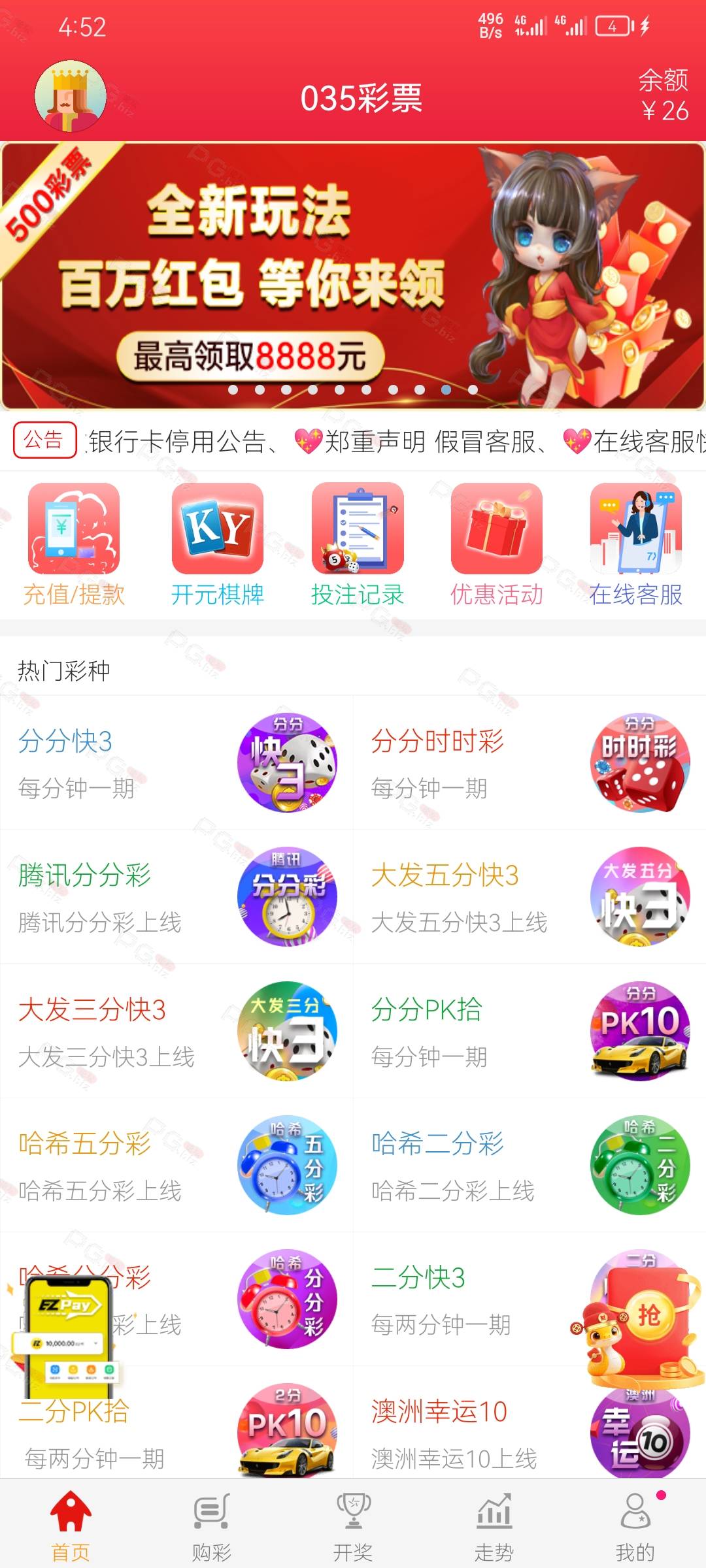Open 优惠活动 promotions
The height and width of the screenshot is (1568, 706).
coord(497,546)
